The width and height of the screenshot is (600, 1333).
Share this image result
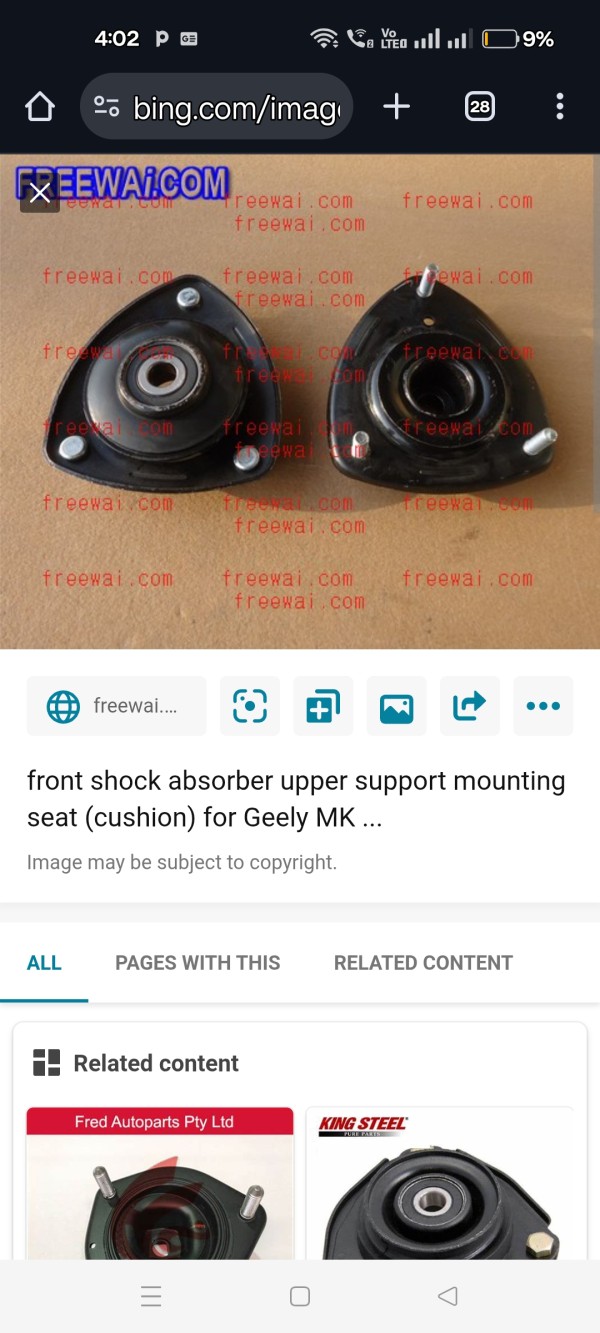click(x=470, y=706)
